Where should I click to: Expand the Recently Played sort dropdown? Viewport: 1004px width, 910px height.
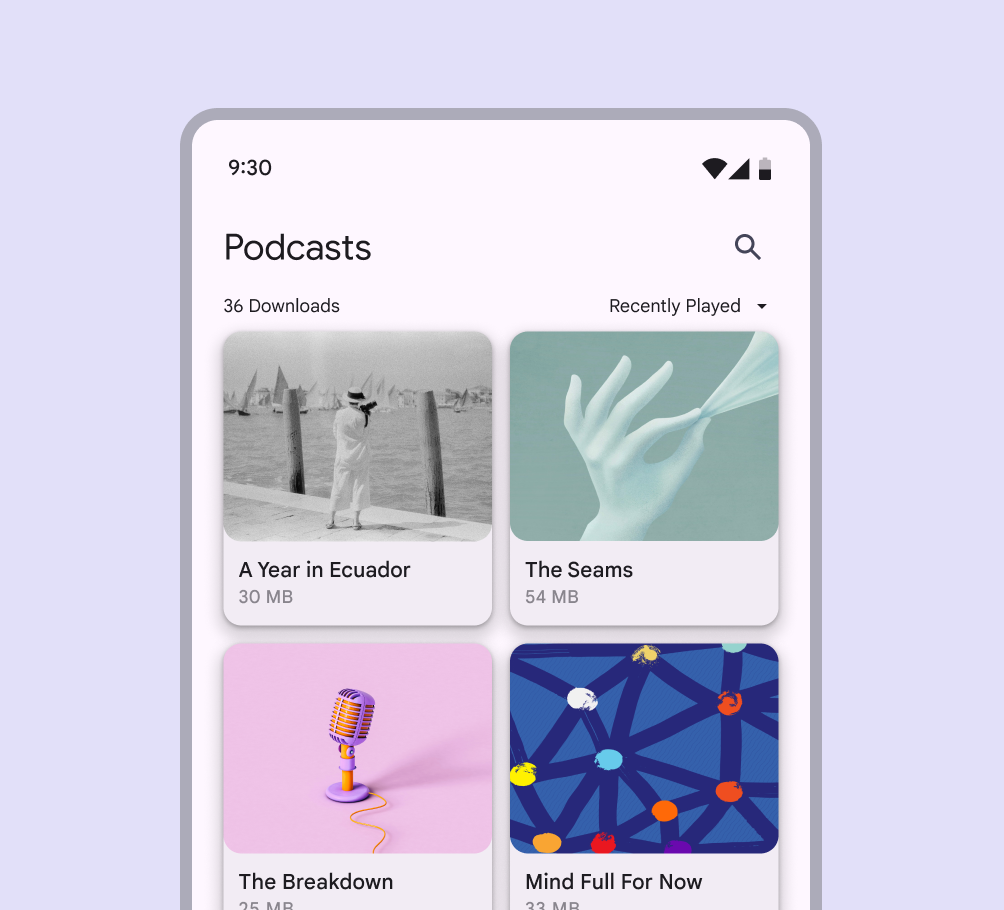688,306
